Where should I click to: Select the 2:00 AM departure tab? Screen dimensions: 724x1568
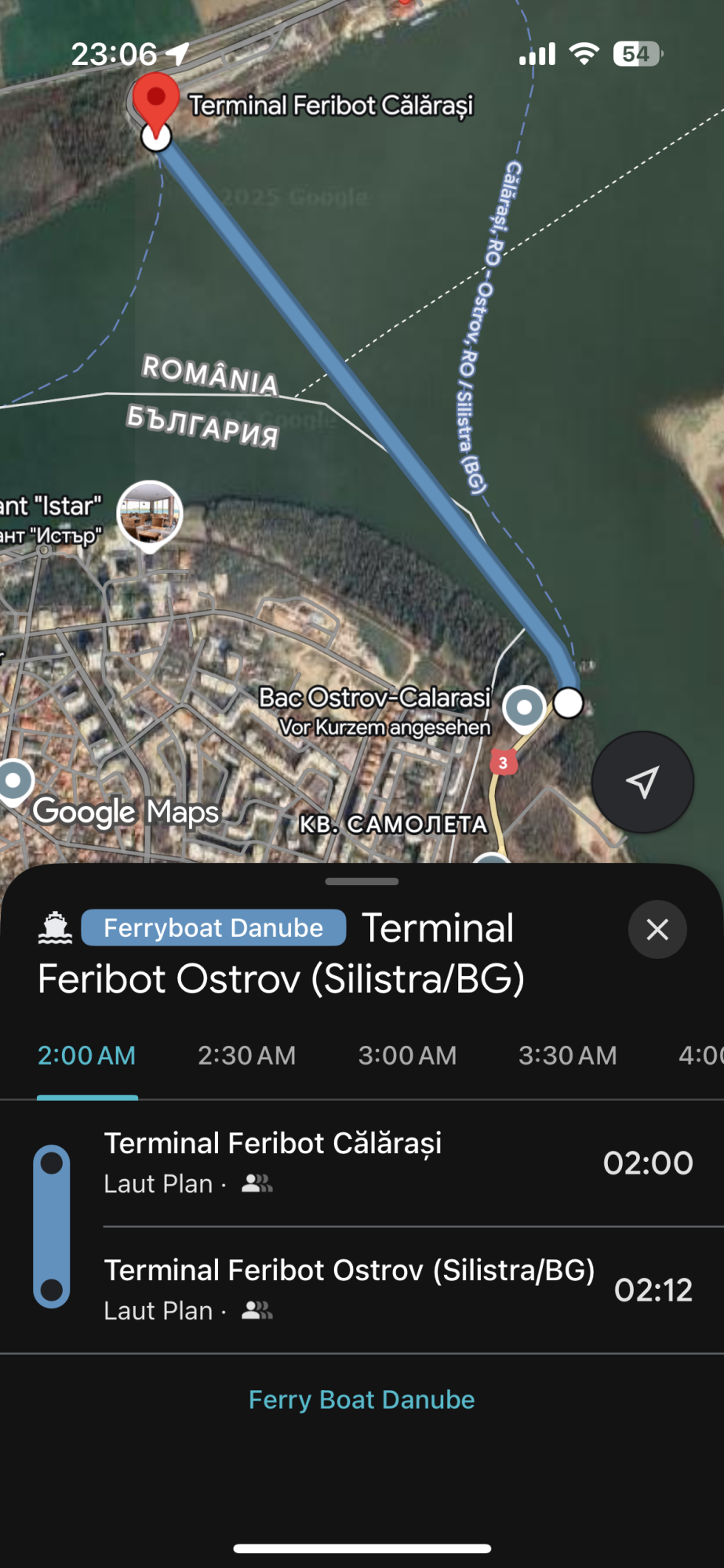pyautogui.click(x=87, y=1055)
